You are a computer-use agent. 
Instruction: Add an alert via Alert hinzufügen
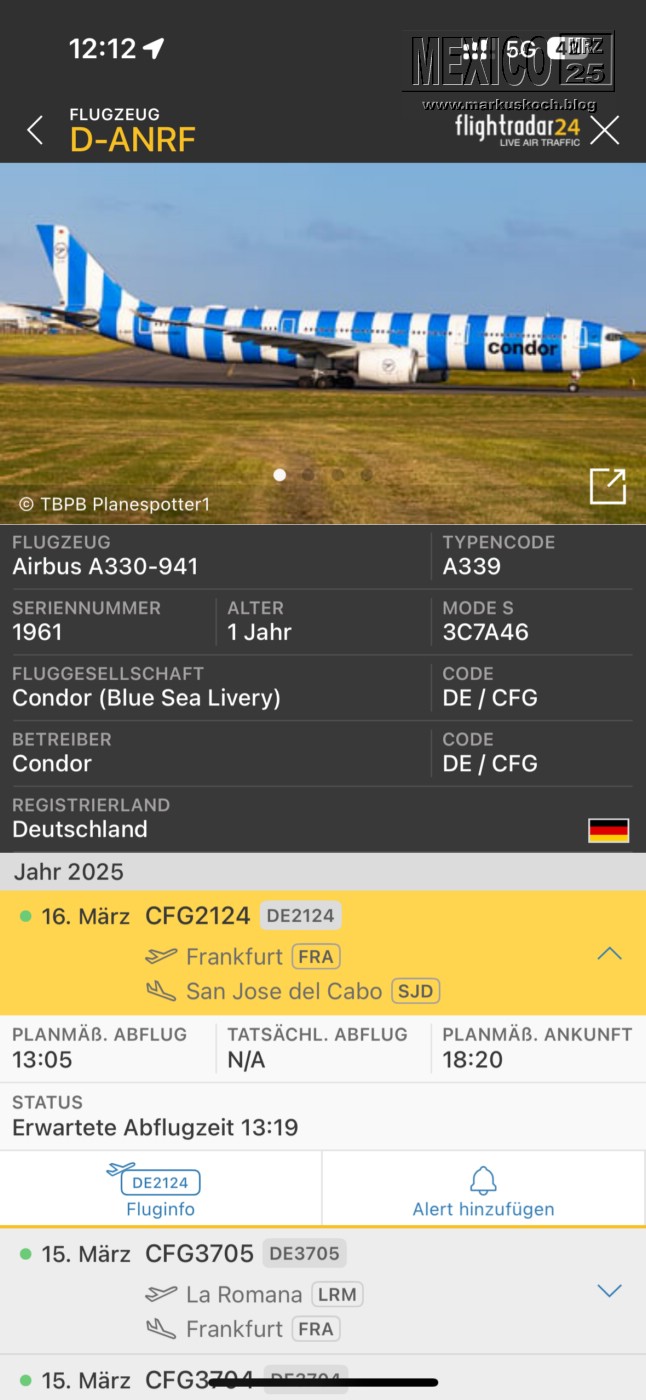click(x=483, y=1189)
